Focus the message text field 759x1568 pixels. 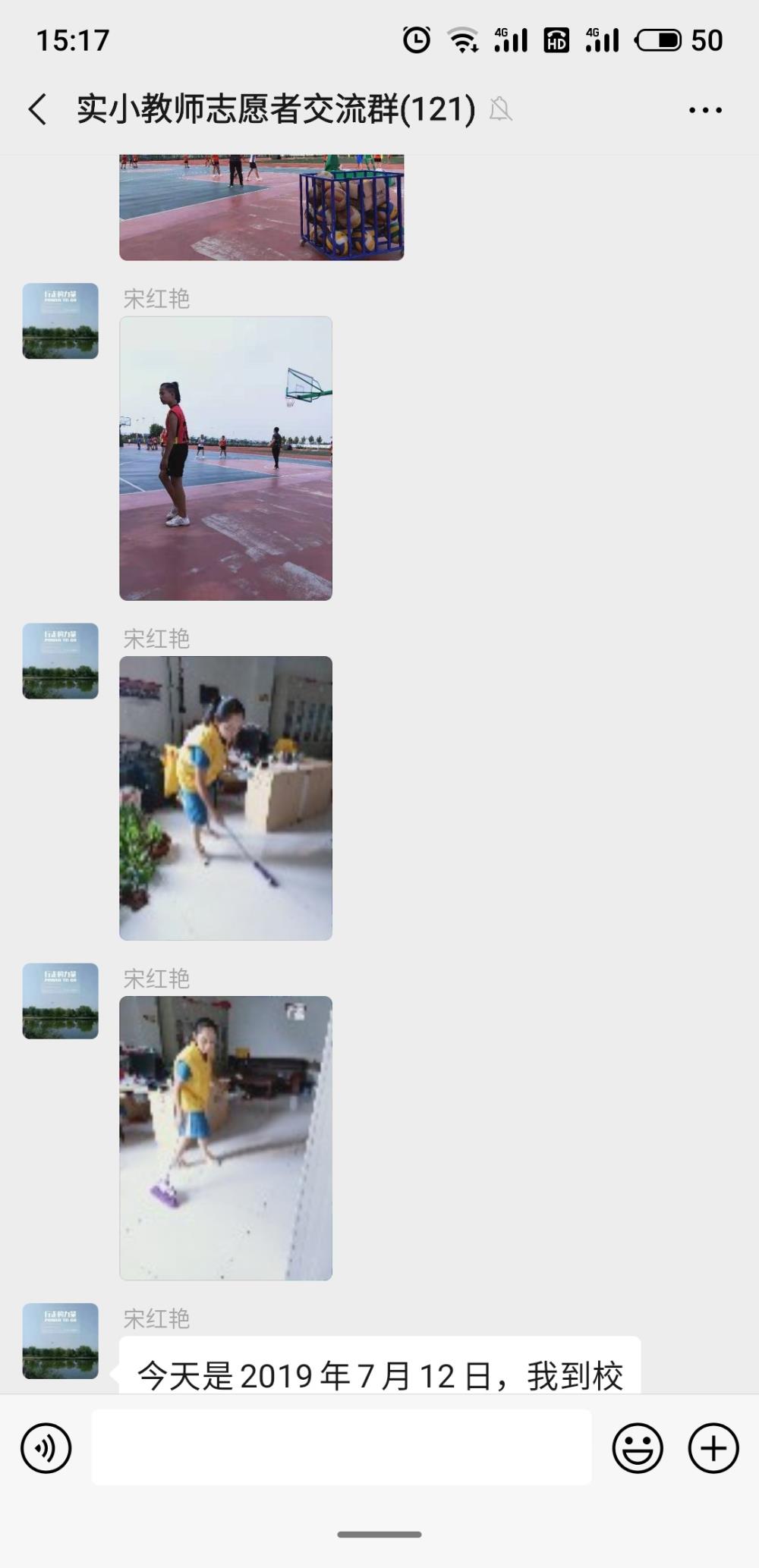tap(342, 1447)
